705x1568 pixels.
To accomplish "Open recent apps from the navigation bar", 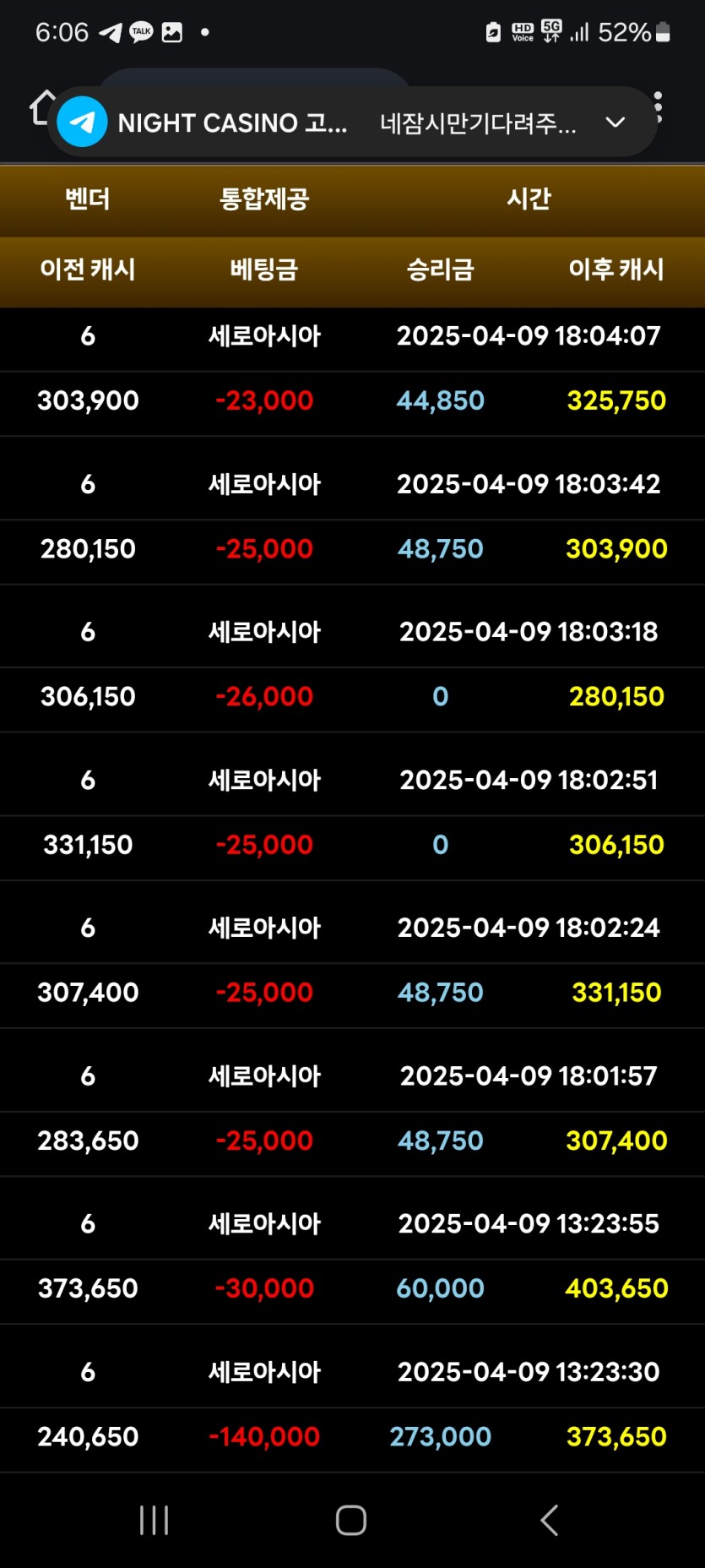I will [x=155, y=1520].
